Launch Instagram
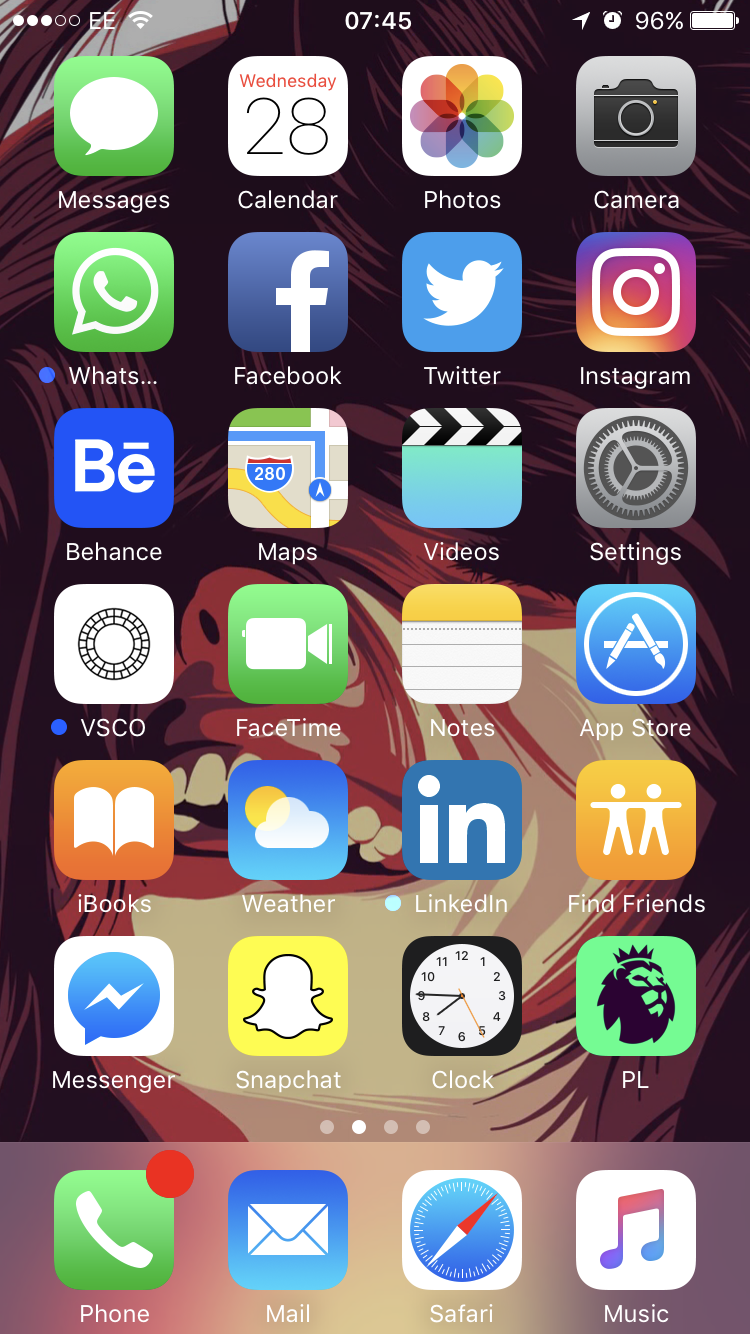The width and height of the screenshot is (750, 1334). pos(636,292)
